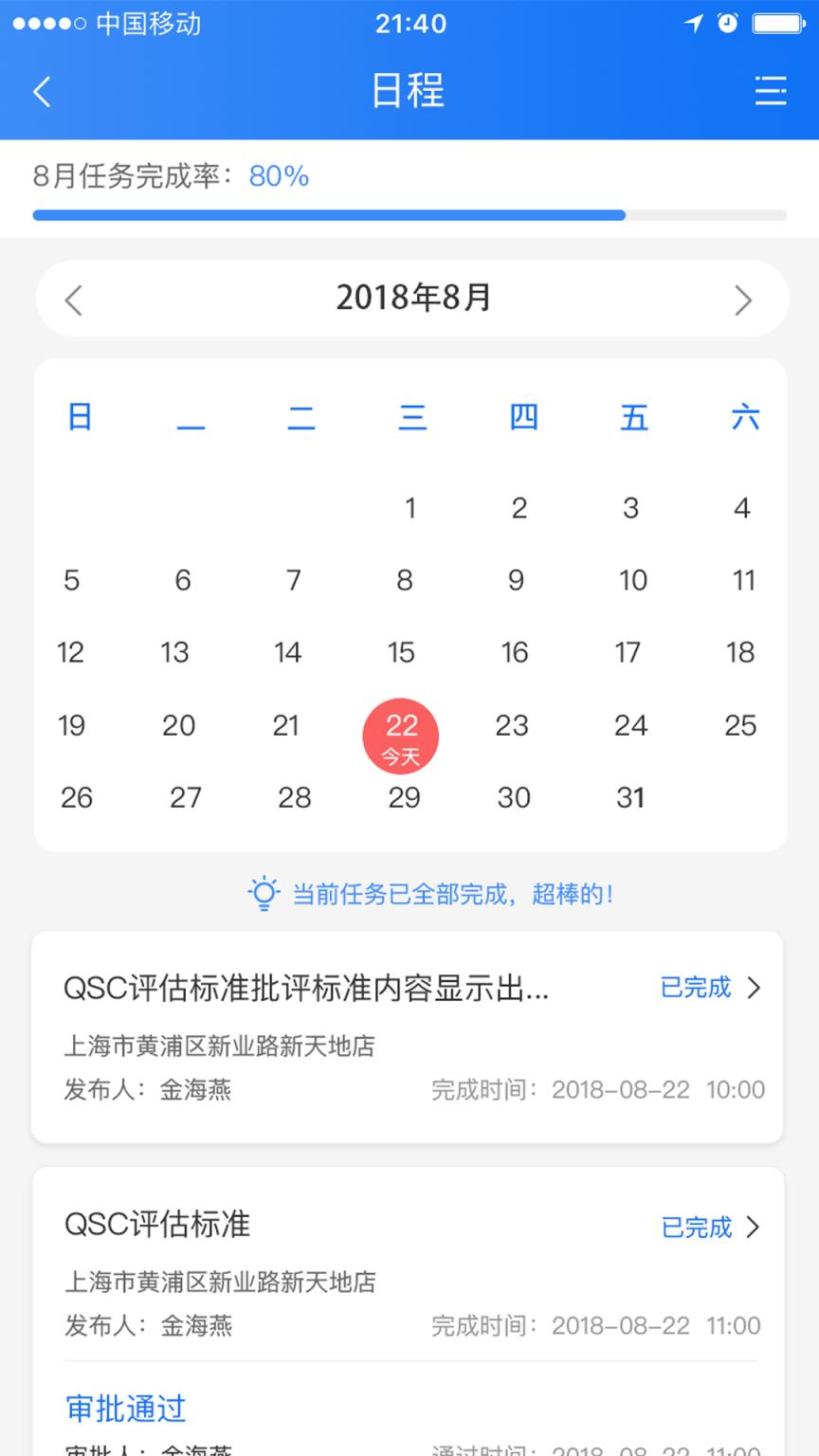The width and height of the screenshot is (819, 1456).
Task: Click the 80% task completion progress bar
Action: point(409,215)
